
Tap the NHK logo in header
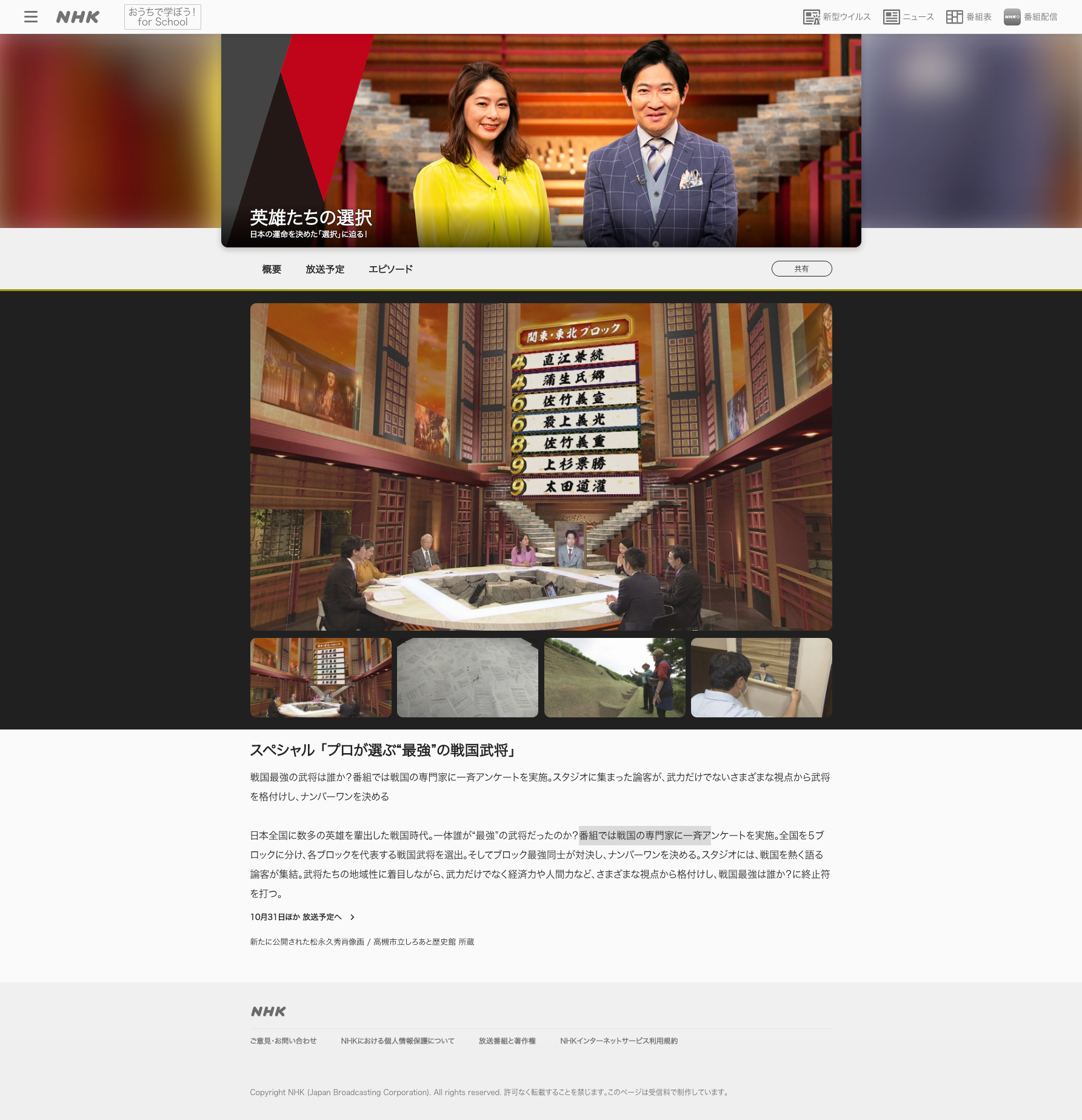pos(78,17)
